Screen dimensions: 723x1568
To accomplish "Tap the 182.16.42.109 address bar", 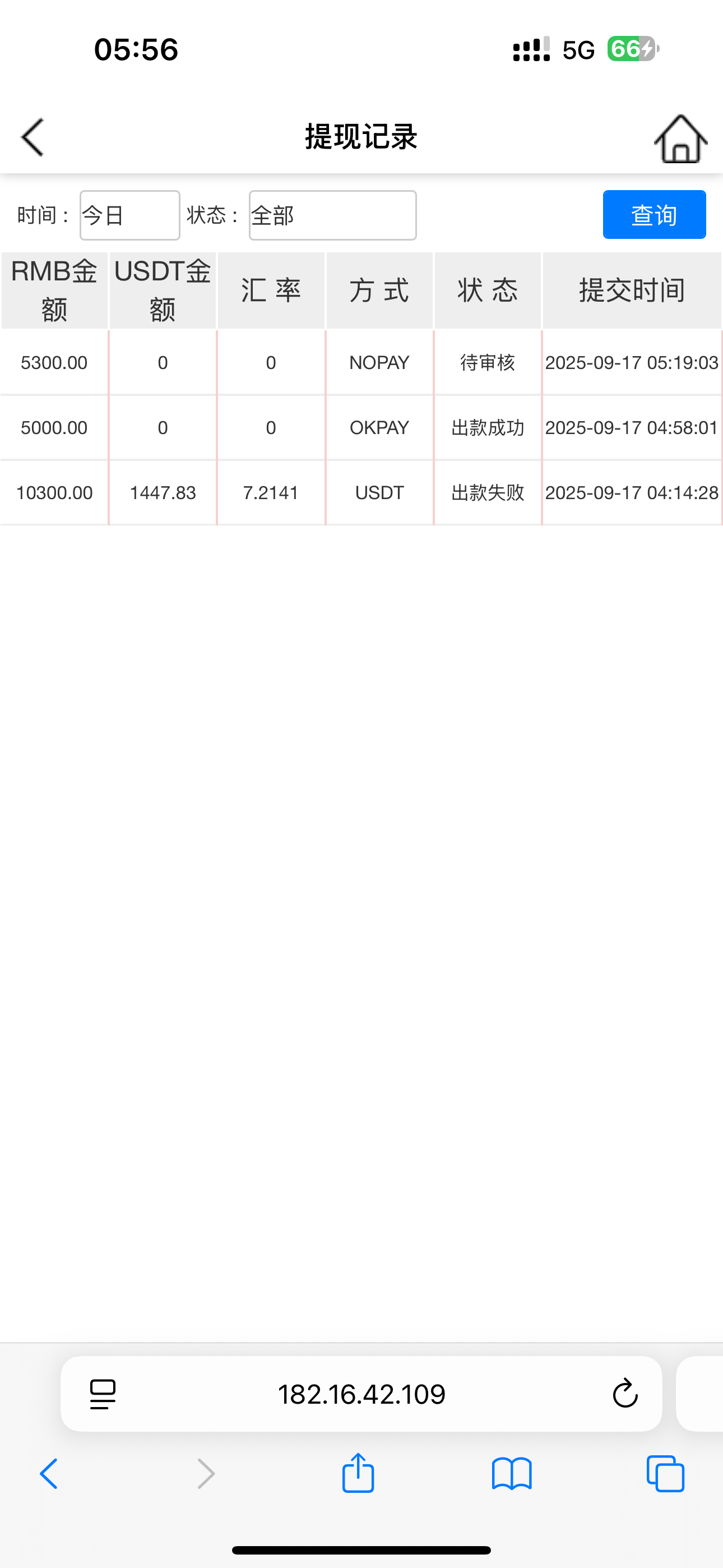I will click(361, 1394).
